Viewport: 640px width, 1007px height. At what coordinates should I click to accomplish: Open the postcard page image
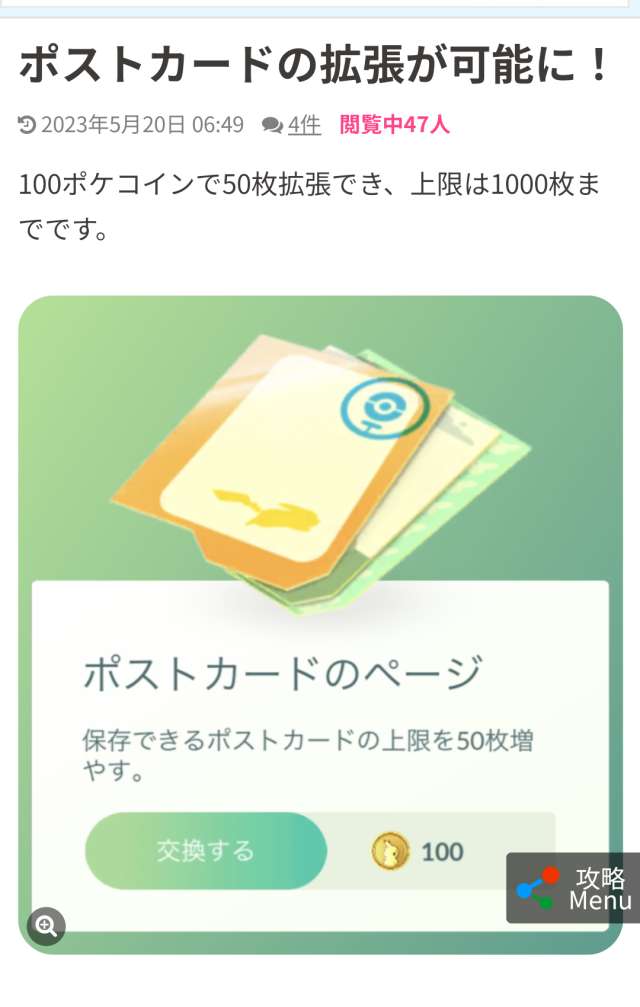pyautogui.click(x=320, y=560)
